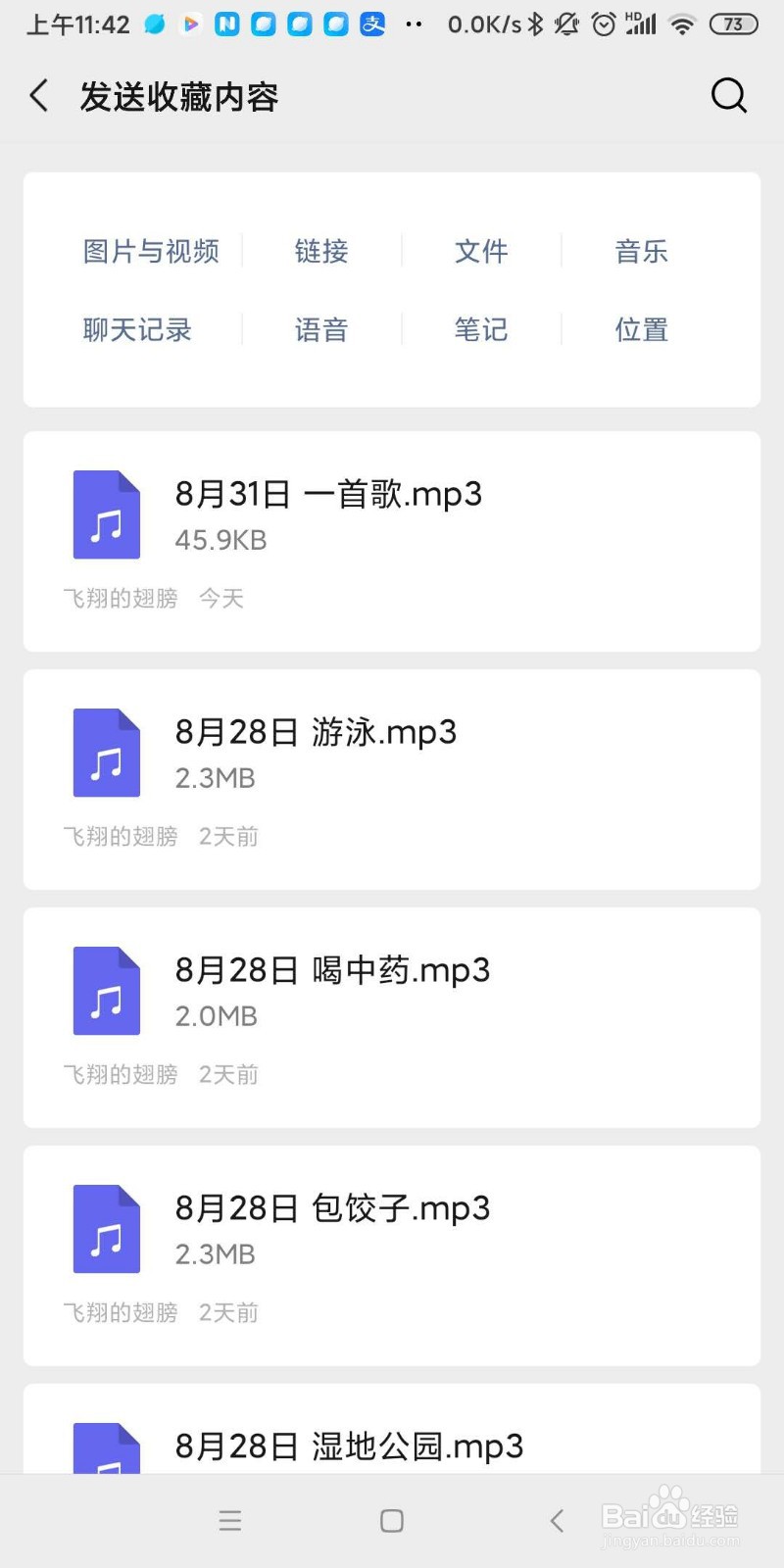The height and width of the screenshot is (1568, 784).
Task: Filter favorites by 位置
Action: 641,329
